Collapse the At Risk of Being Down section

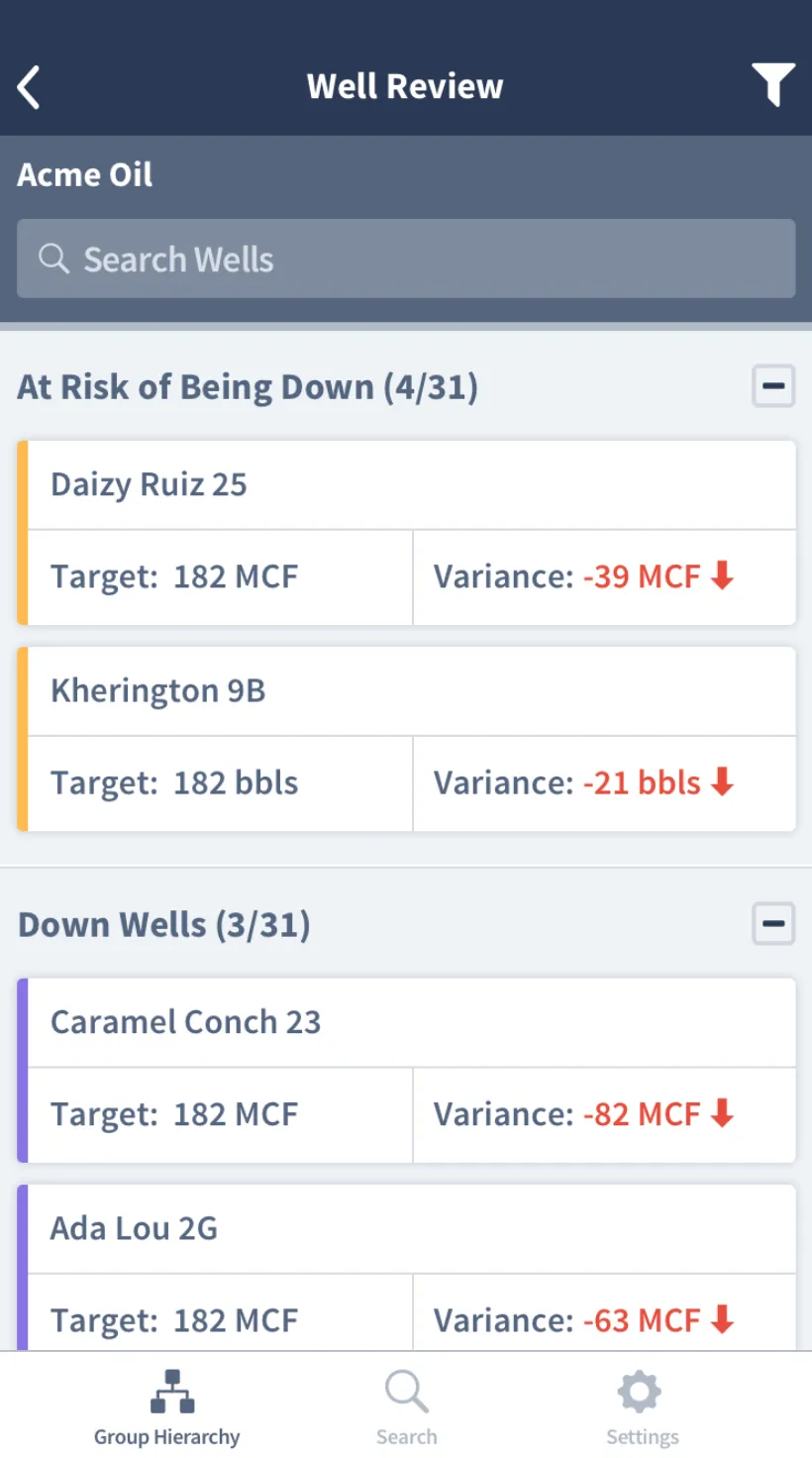(773, 386)
